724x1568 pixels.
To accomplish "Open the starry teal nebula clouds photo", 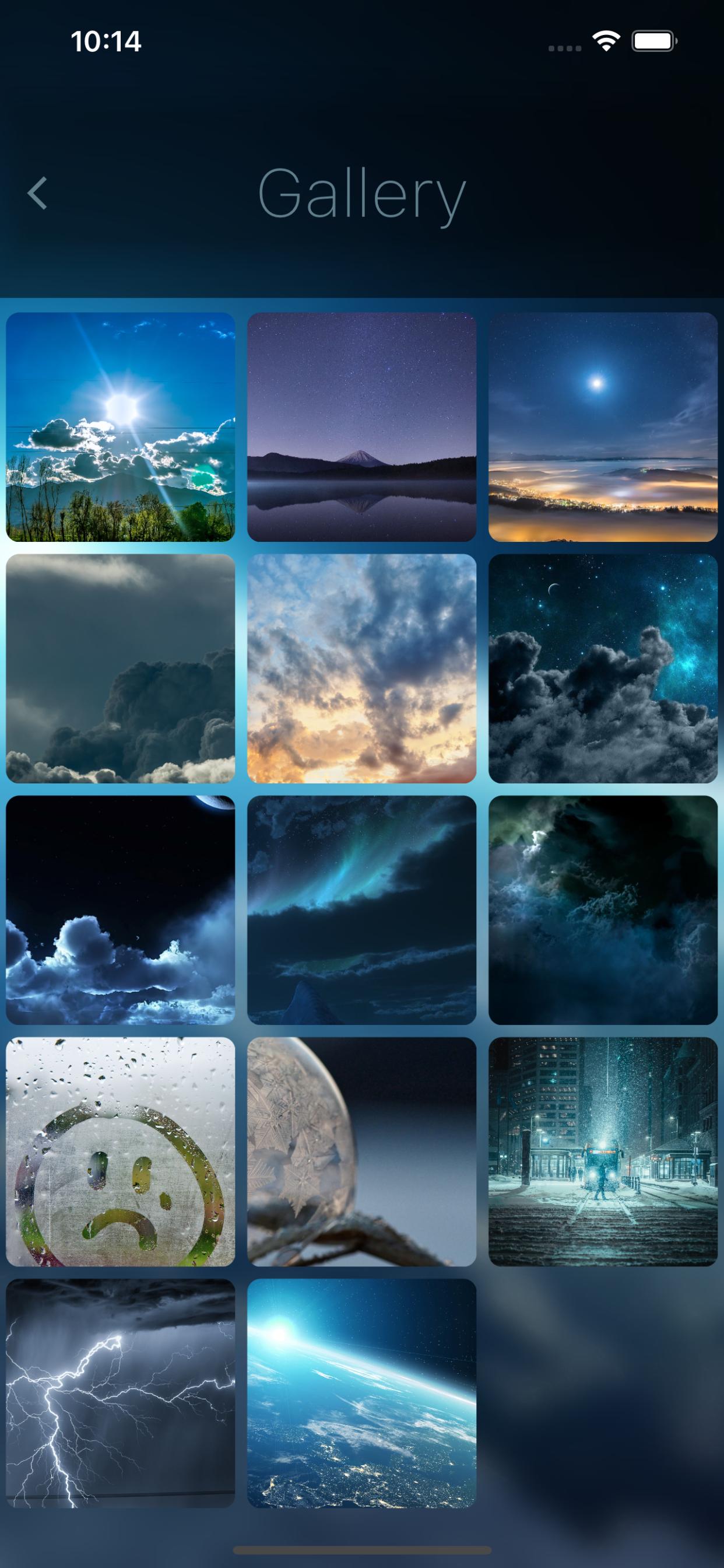I will [603, 668].
